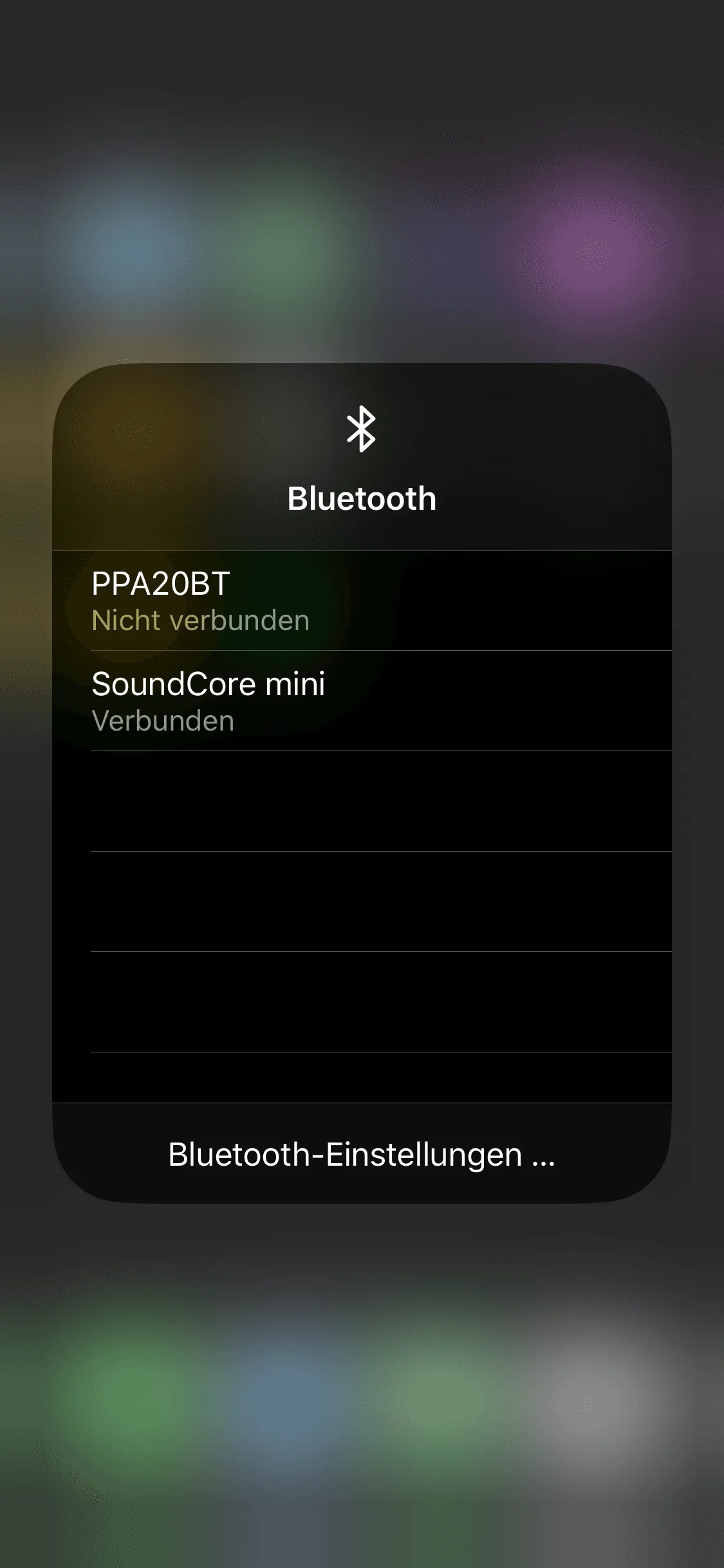Open Bluetooth-Einstellungen
724x1568 pixels.
point(361,1154)
